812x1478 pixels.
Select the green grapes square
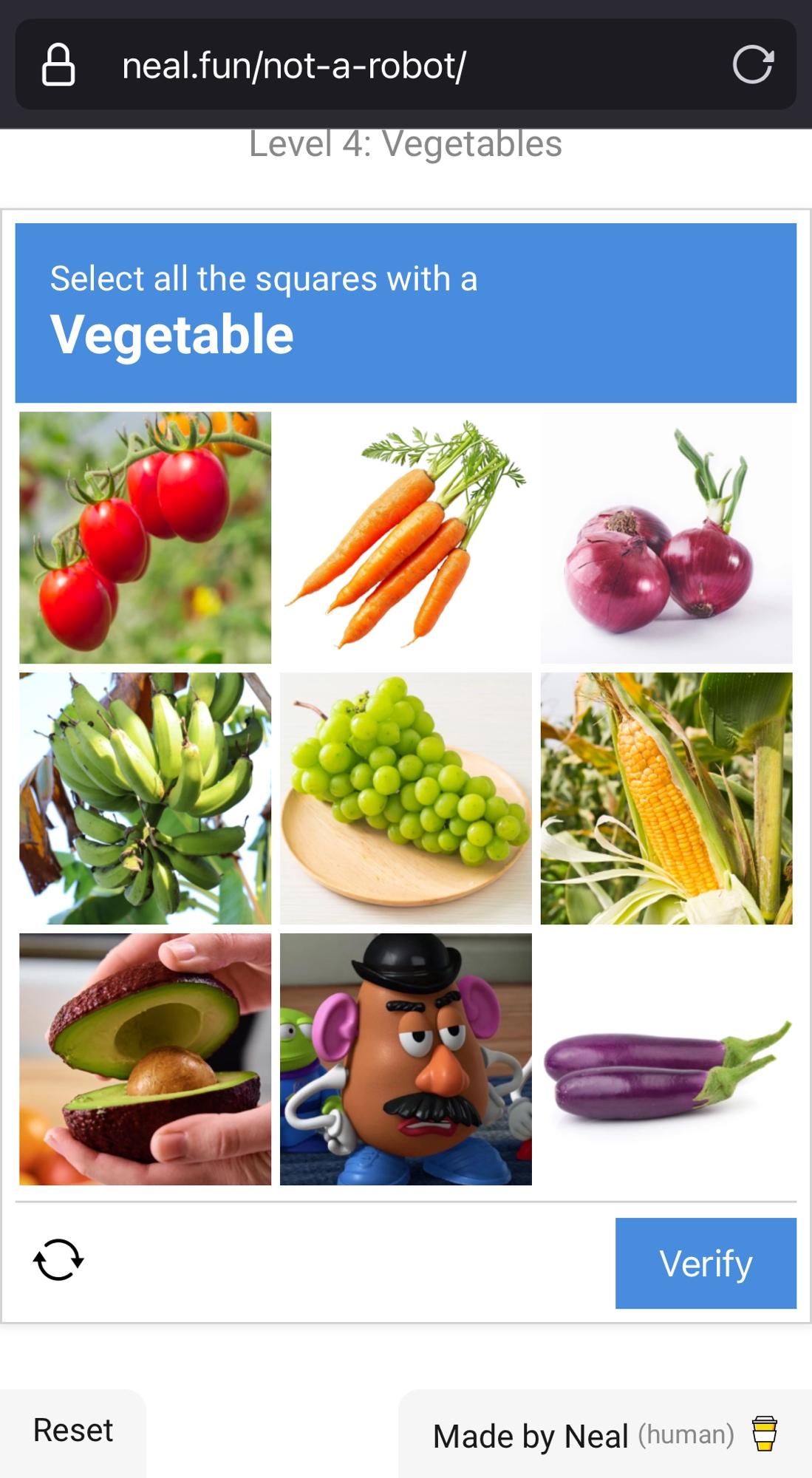pyautogui.click(x=406, y=798)
